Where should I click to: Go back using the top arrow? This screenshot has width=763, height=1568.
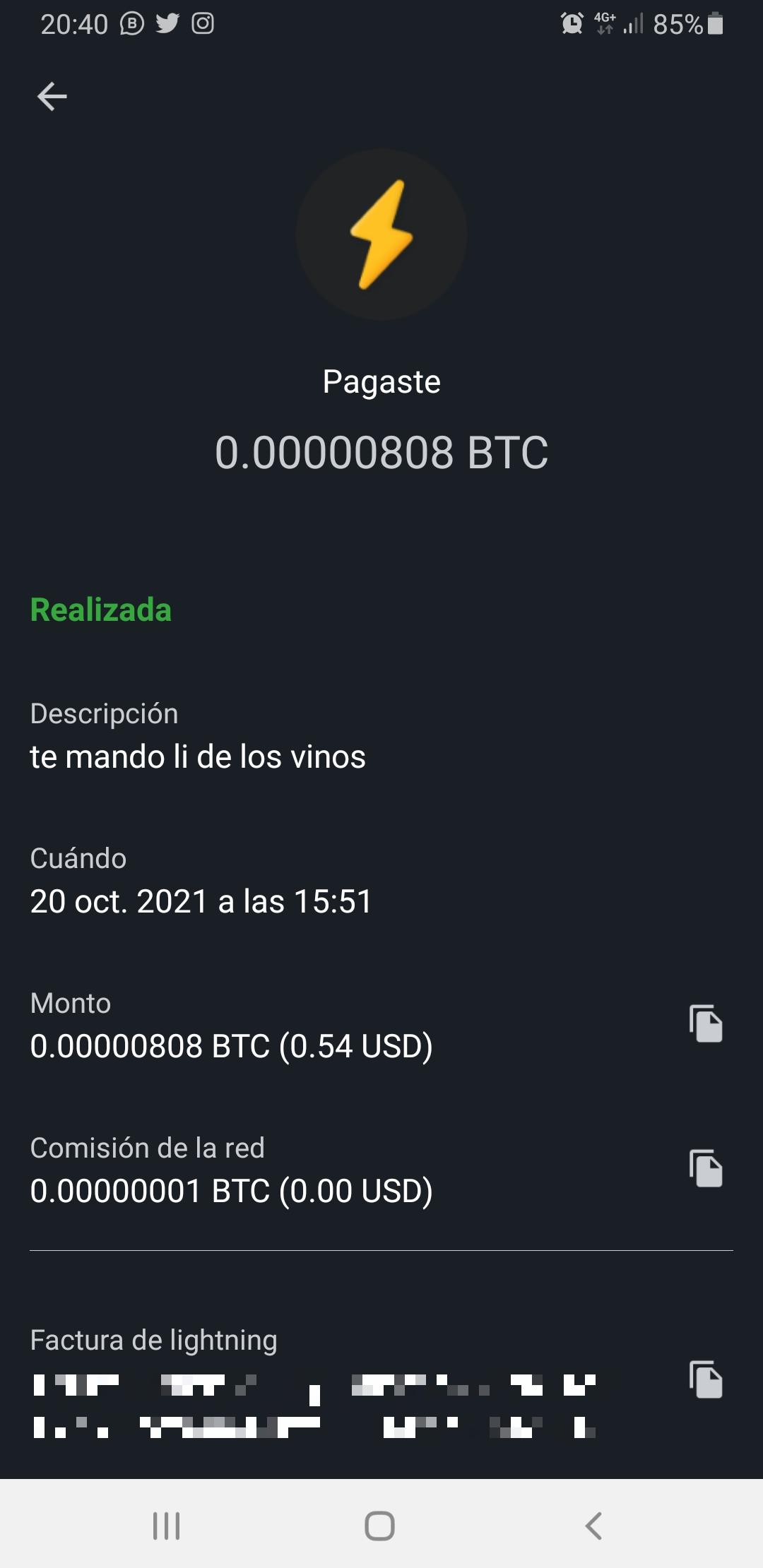pyautogui.click(x=52, y=97)
